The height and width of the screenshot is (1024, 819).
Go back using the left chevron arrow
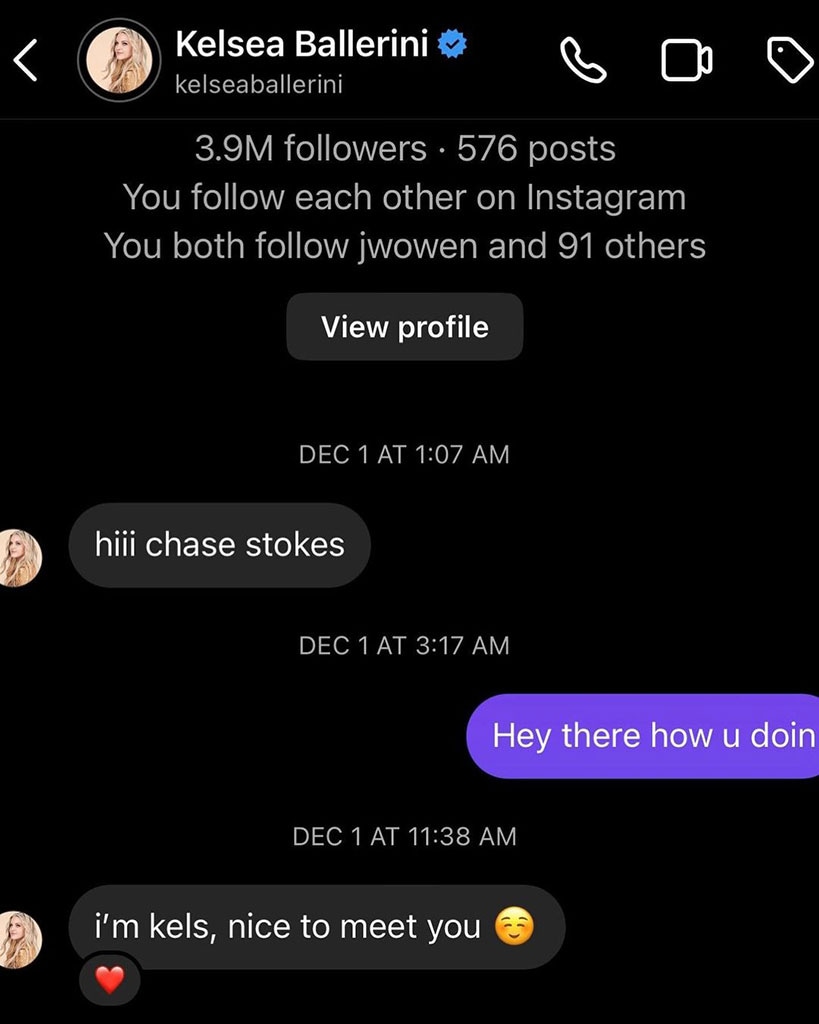[x=25, y=59]
